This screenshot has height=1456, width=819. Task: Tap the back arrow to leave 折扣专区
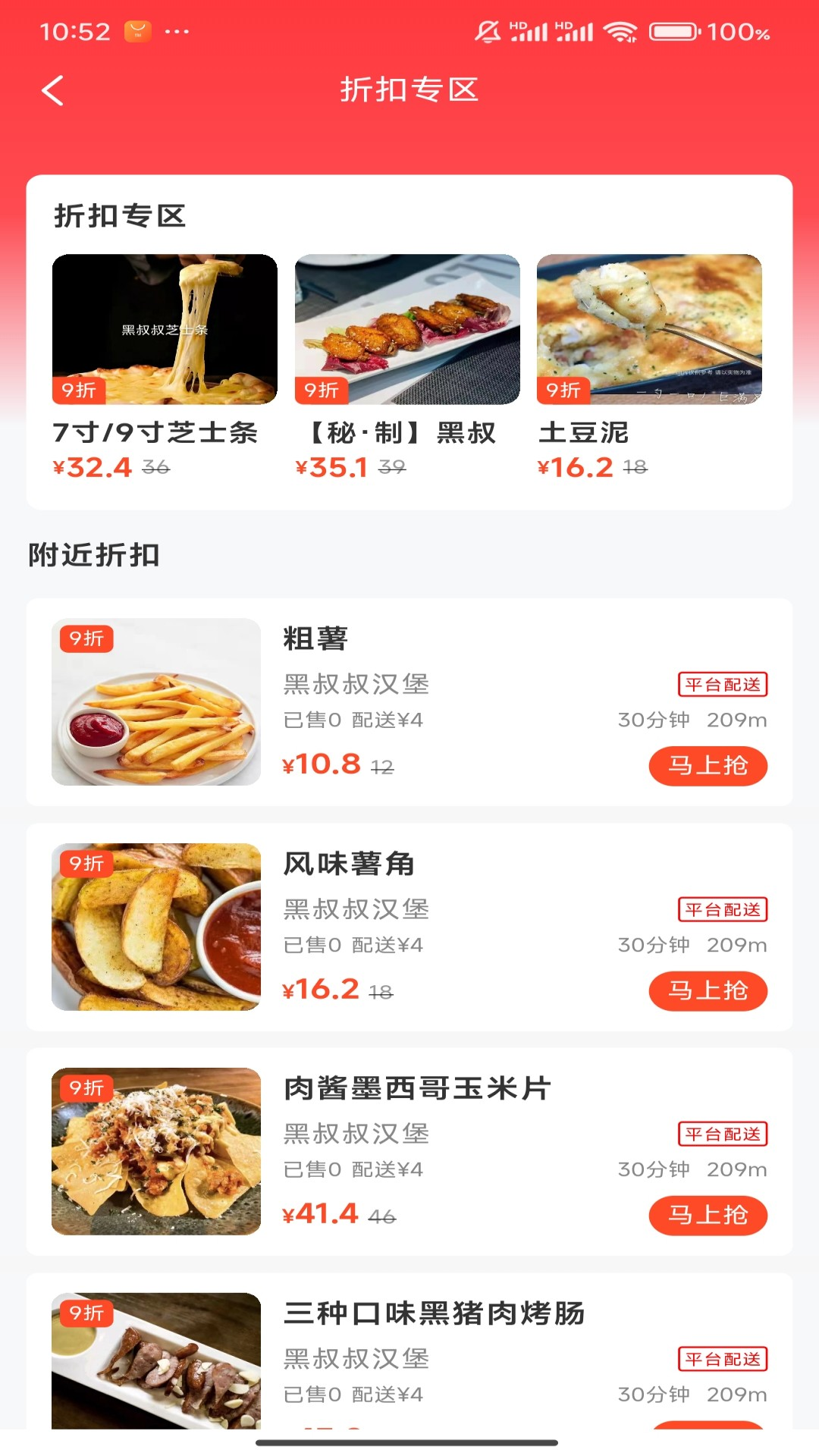point(51,89)
